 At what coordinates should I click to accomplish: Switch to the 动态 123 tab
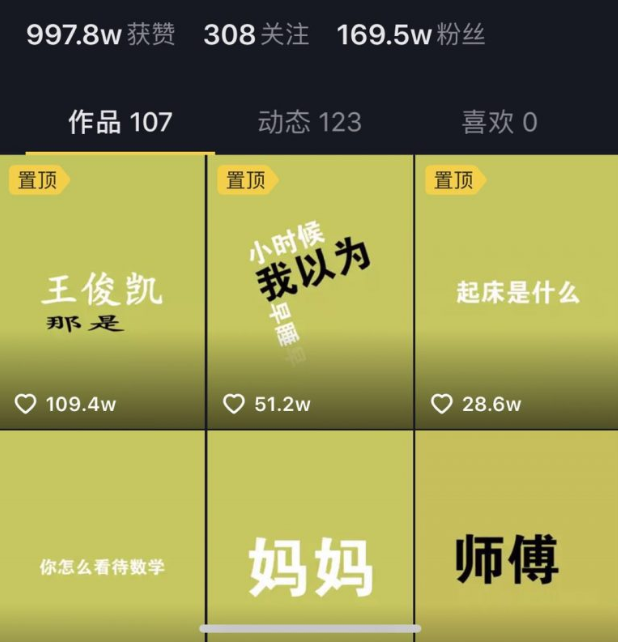point(309,123)
